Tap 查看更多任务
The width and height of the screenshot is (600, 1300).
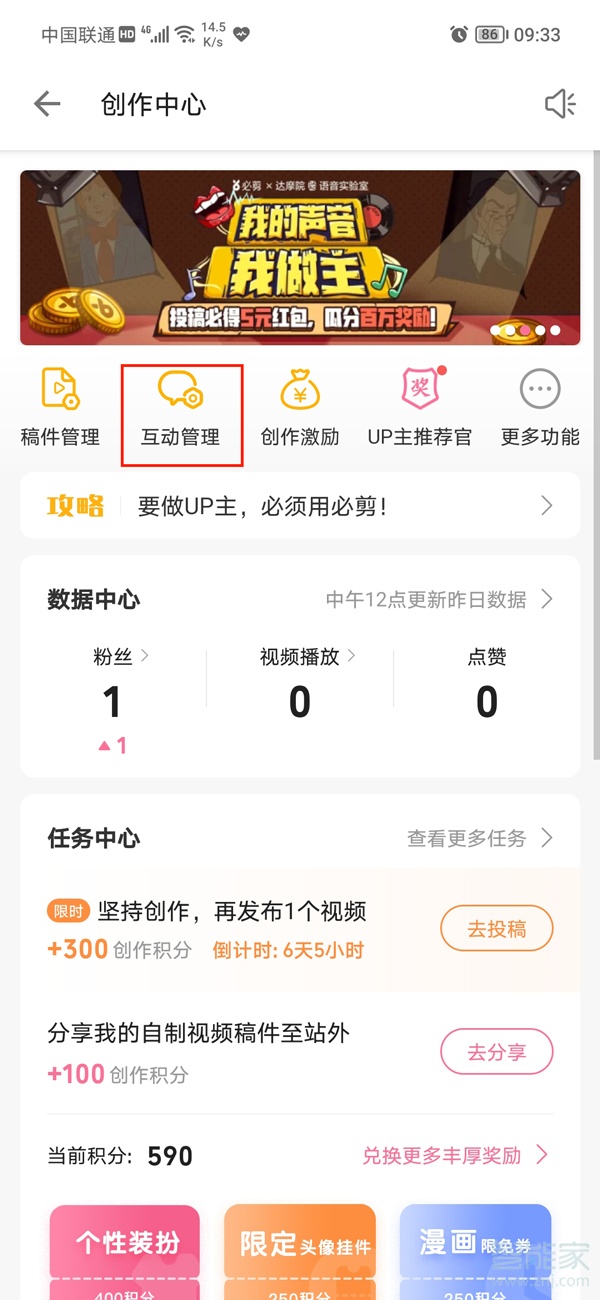[x=479, y=838]
